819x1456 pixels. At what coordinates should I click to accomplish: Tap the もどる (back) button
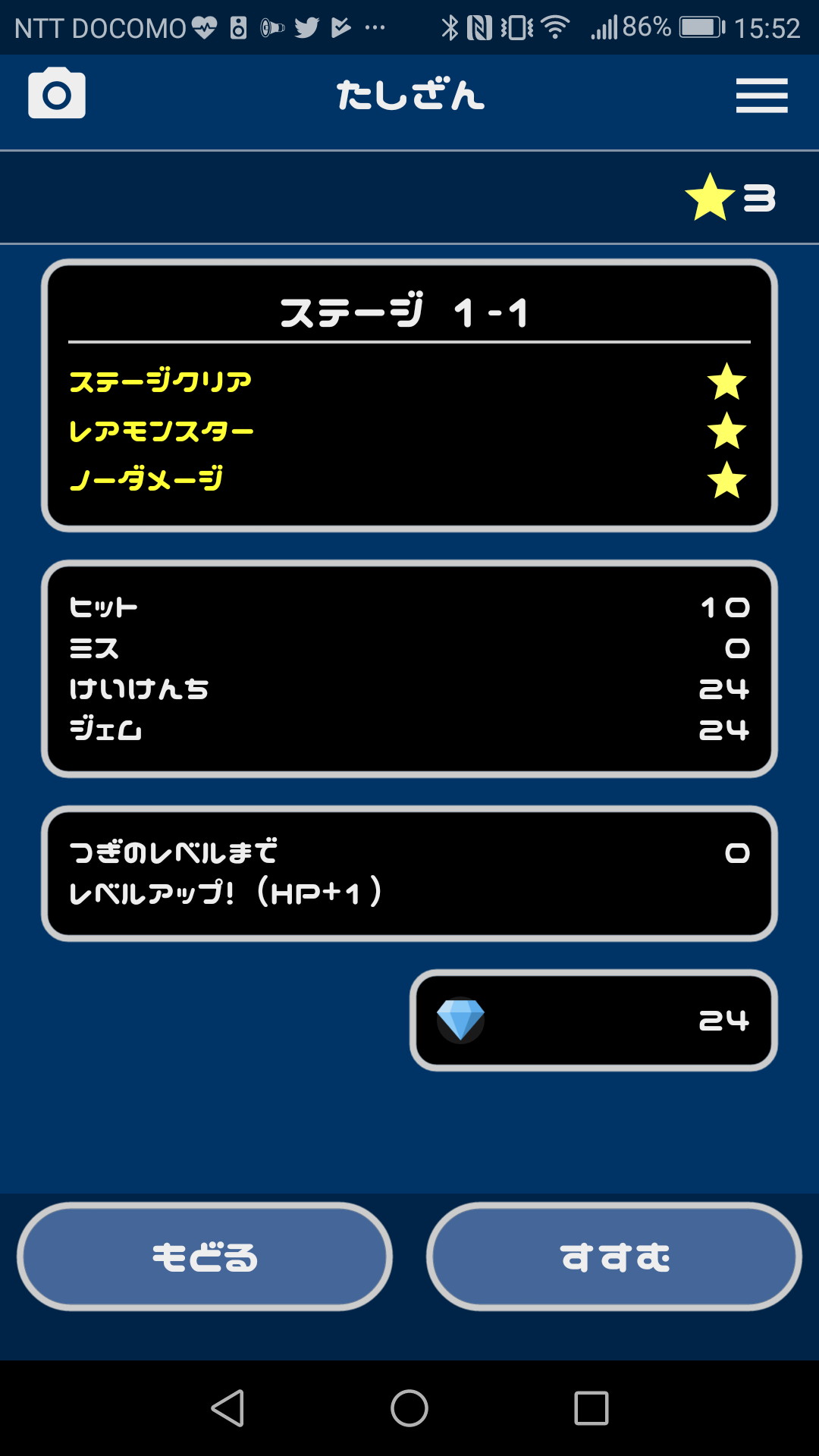[x=205, y=1257]
